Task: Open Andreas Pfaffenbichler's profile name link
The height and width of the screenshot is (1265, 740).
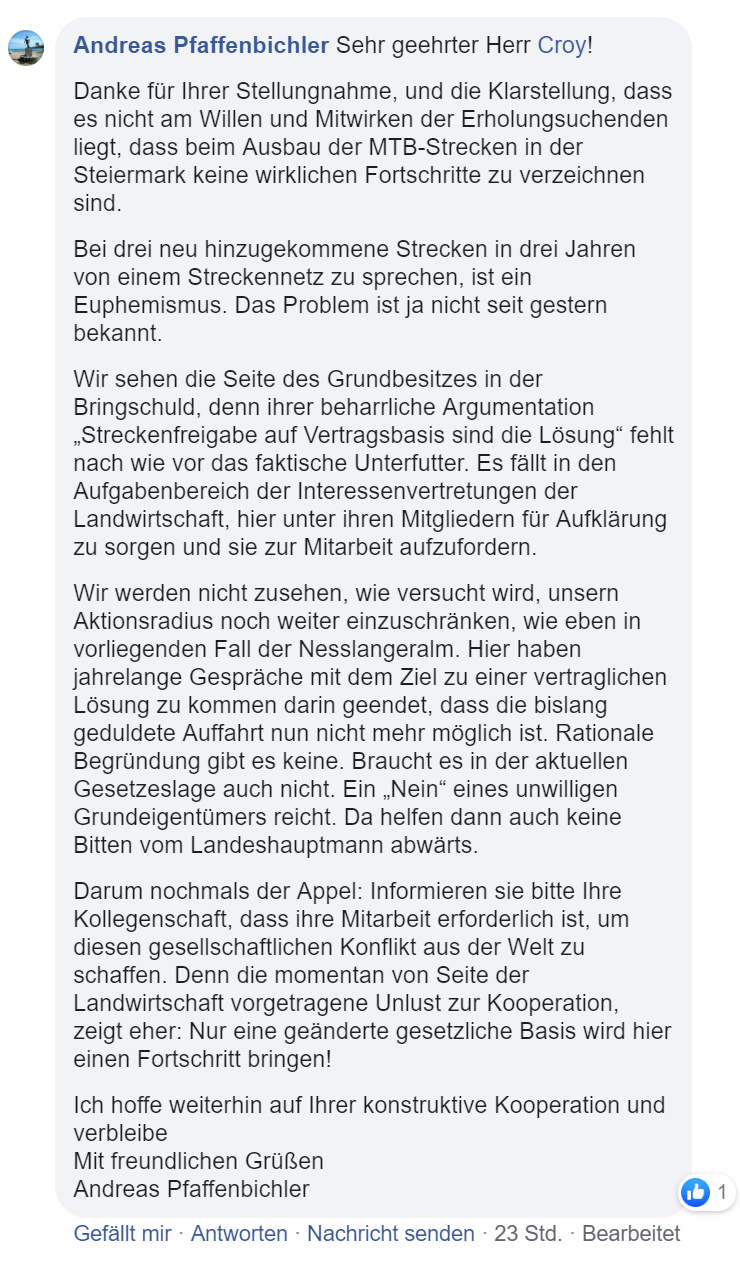Action: (201, 45)
